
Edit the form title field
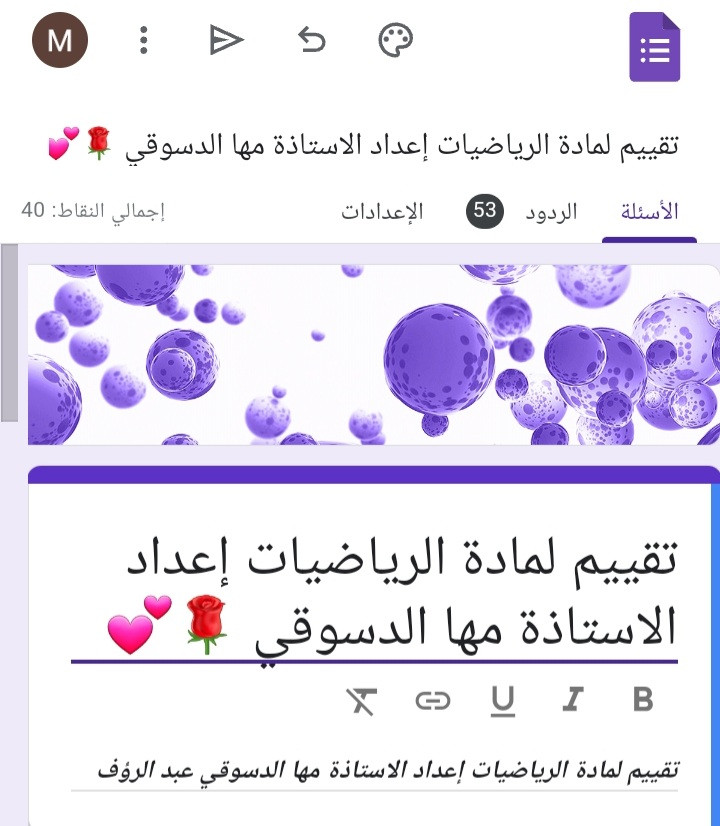click(400, 595)
